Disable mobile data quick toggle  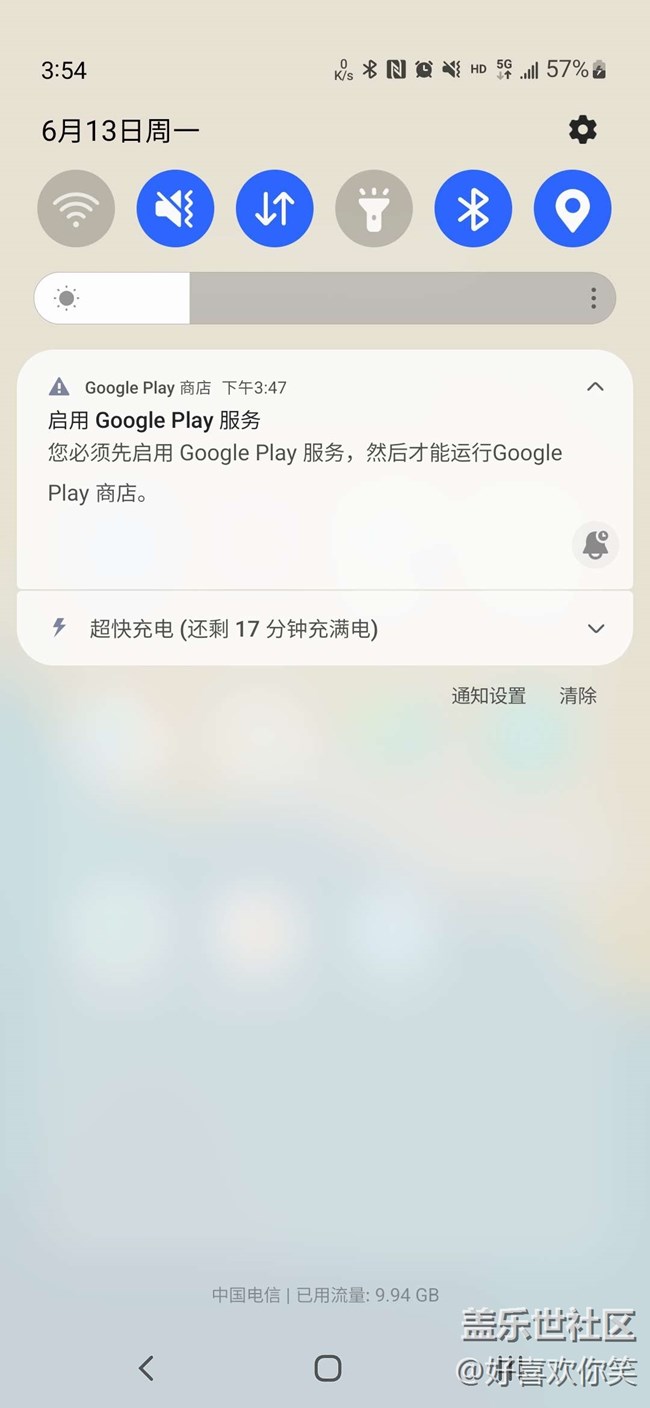[x=275, y=209]
